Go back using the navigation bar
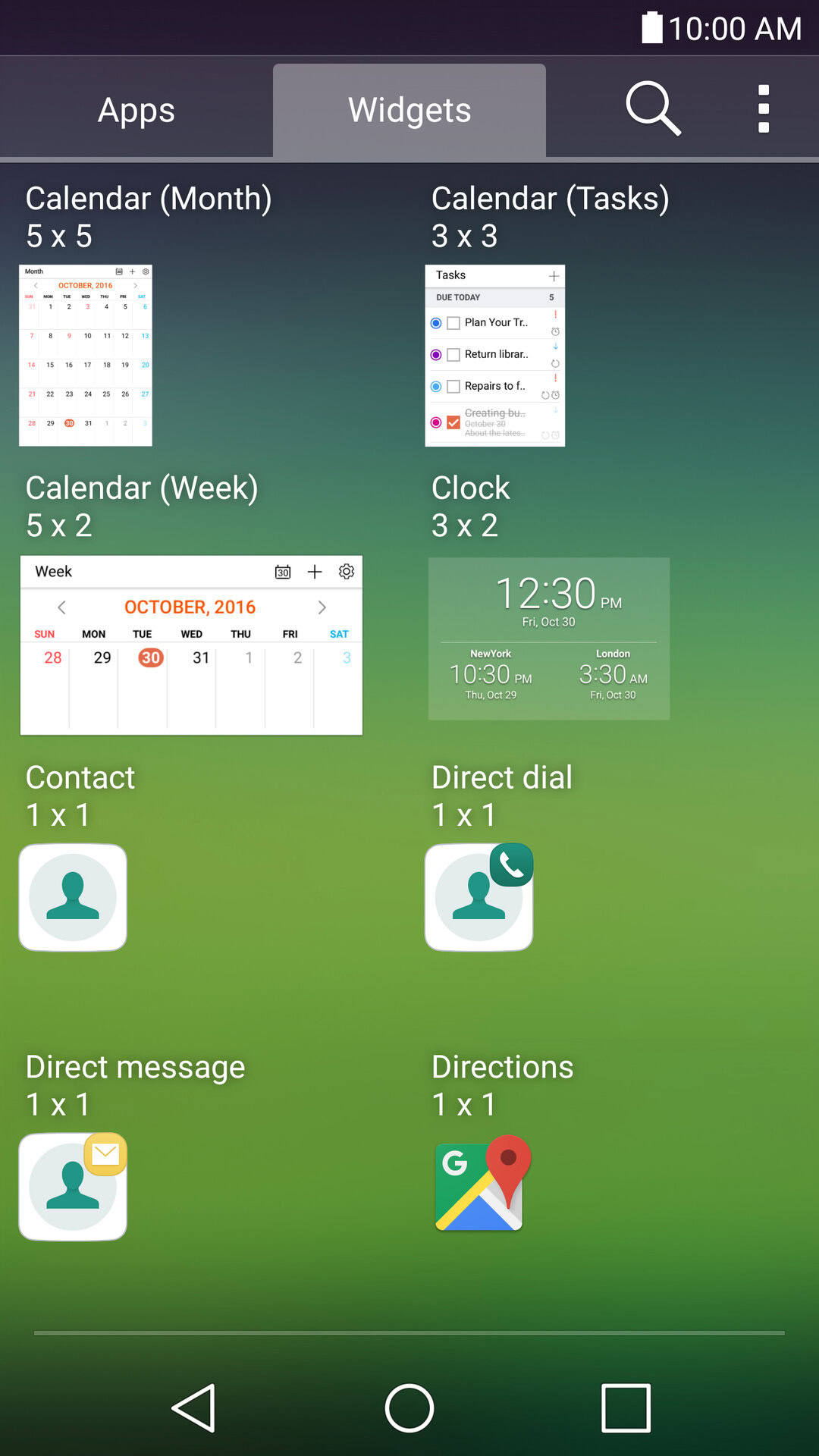The image size is (819, 1456). [x=194, y=1408]
